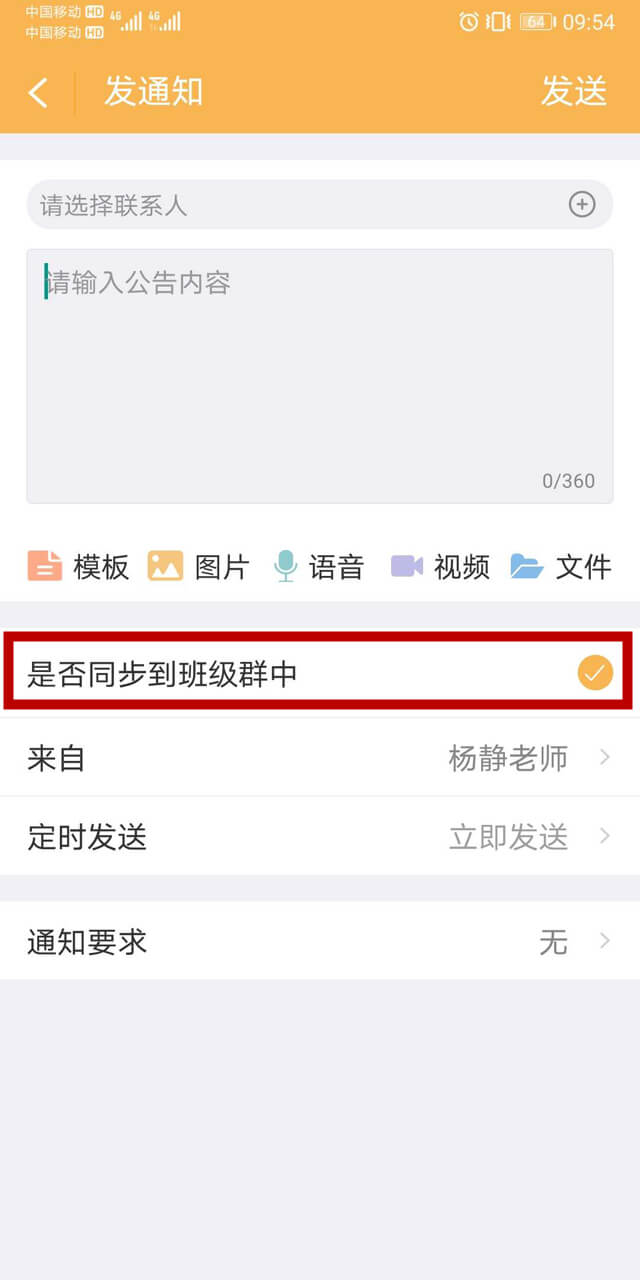Choose a 模板 template
The width and height of the screenshot is (640, 1280).
[x=79, y=567]
